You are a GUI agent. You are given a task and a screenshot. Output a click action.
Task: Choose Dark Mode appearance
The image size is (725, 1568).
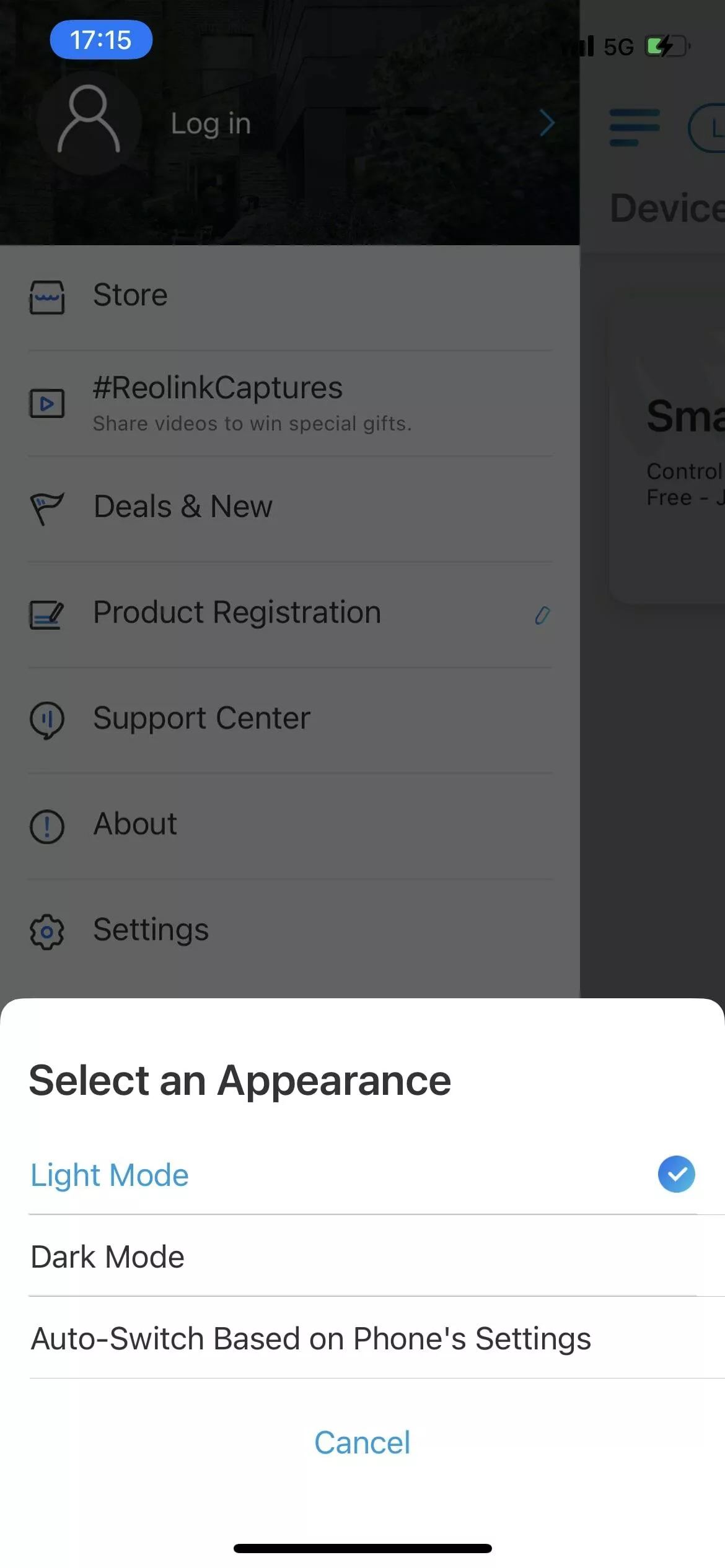tap(108, 1257)
